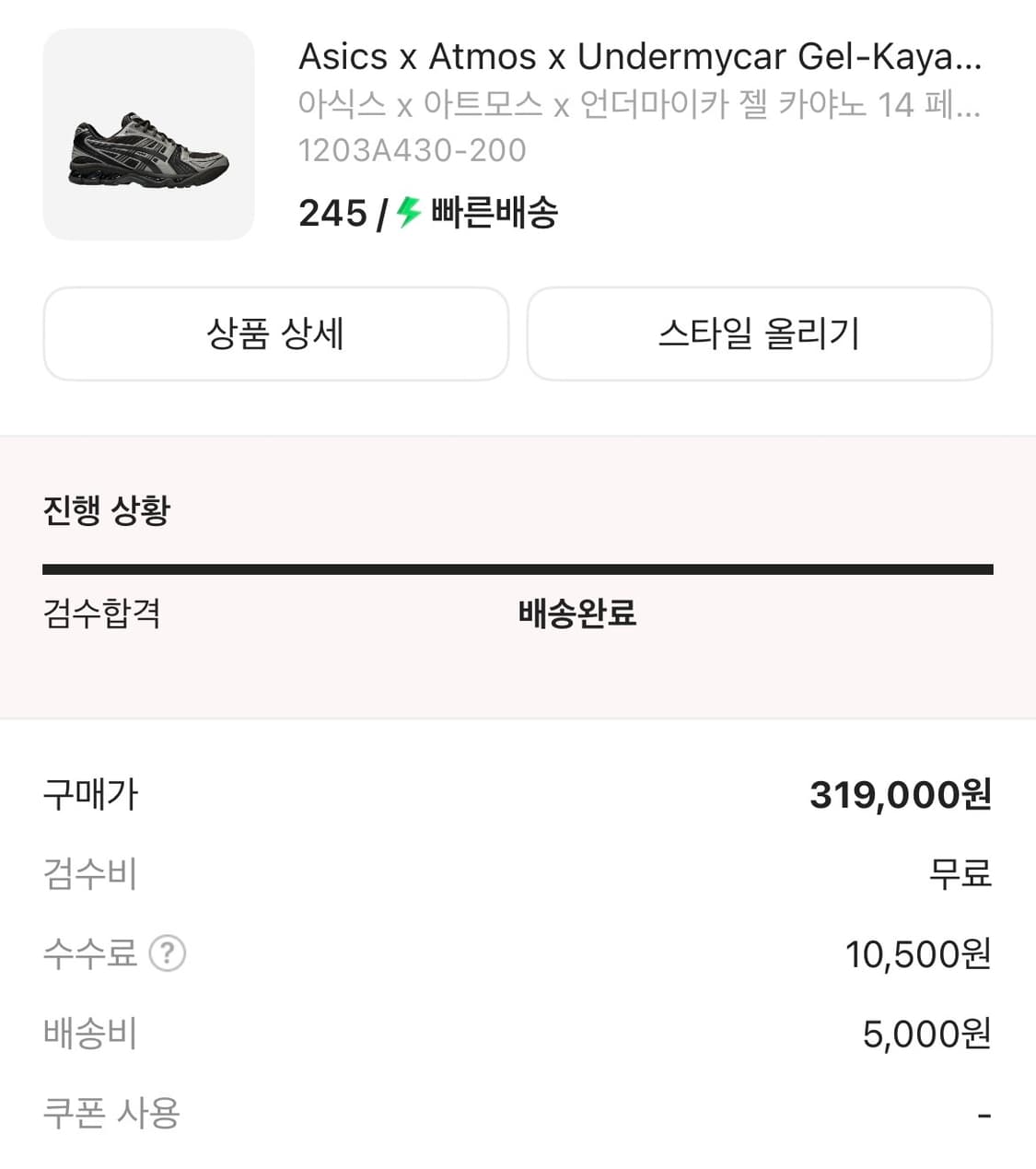Click the 배송완료 delivery complete status
This screenshot has height=1169, width=1036.
click(x=576, y=613)
